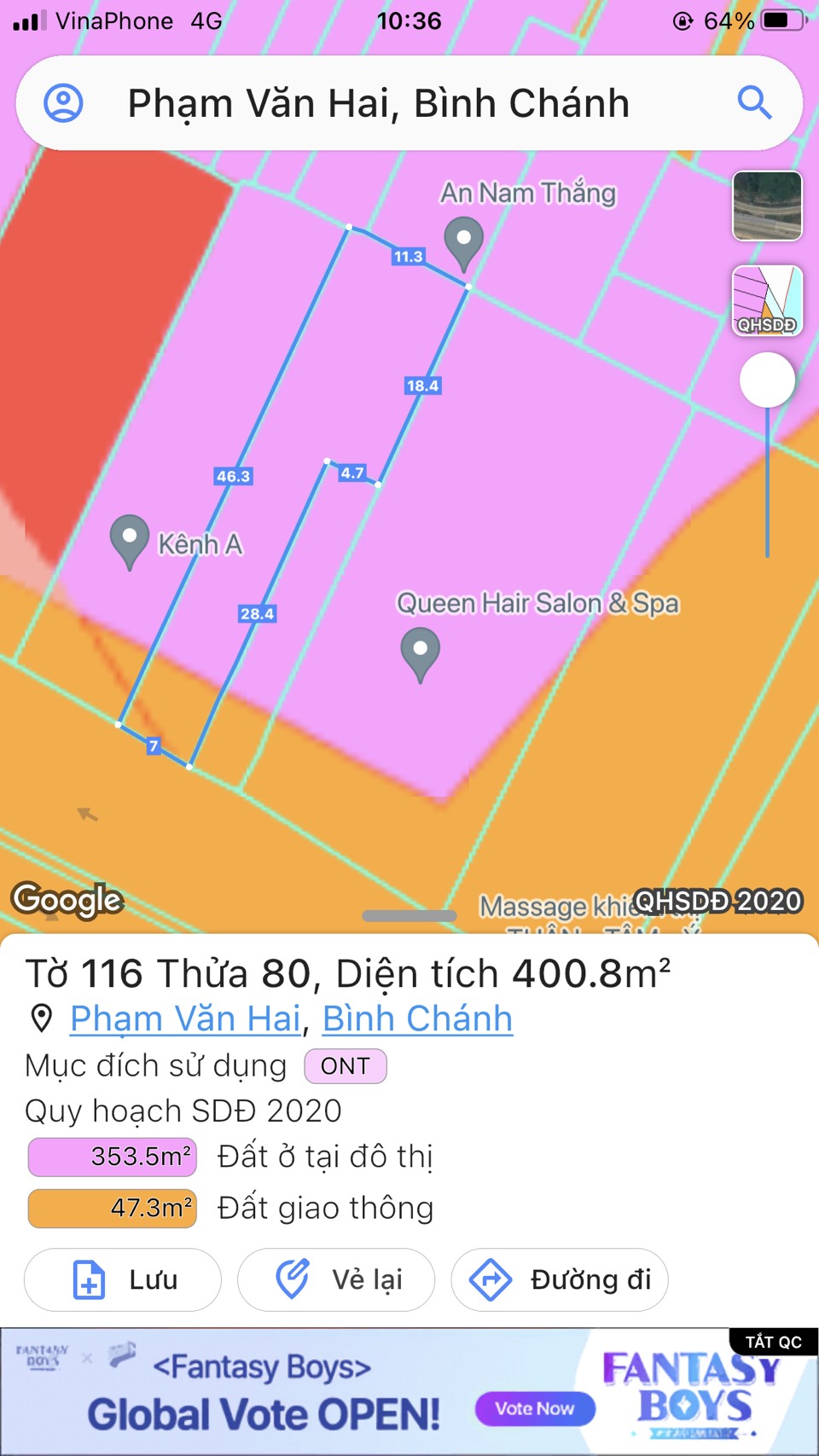Edit the Phạm Văn Hai search field
Image resolution: width=819 pixels, height=1456 pixels.
379,103
